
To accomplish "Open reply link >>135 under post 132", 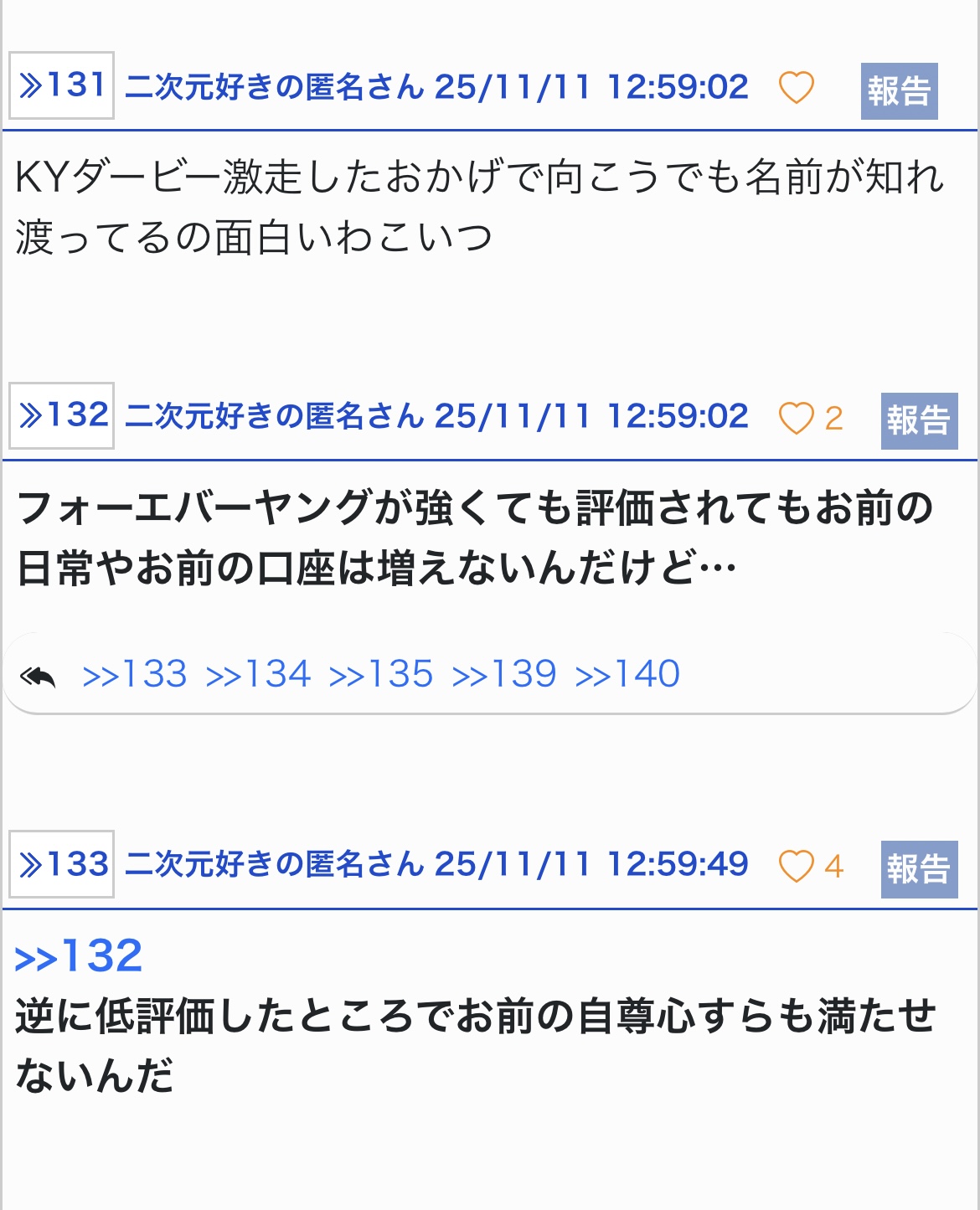I will click(x=381, y=674).
